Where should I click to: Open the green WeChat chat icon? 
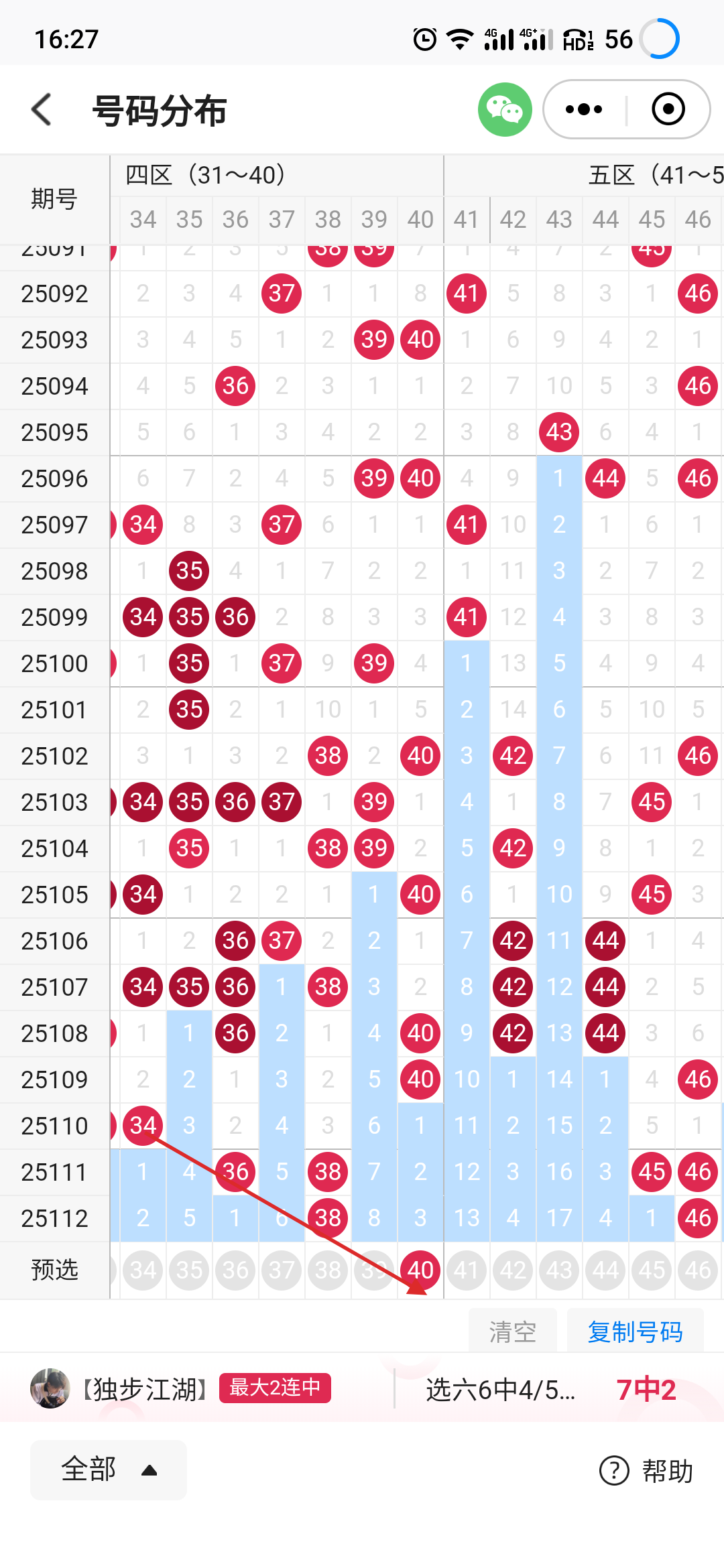505,109
